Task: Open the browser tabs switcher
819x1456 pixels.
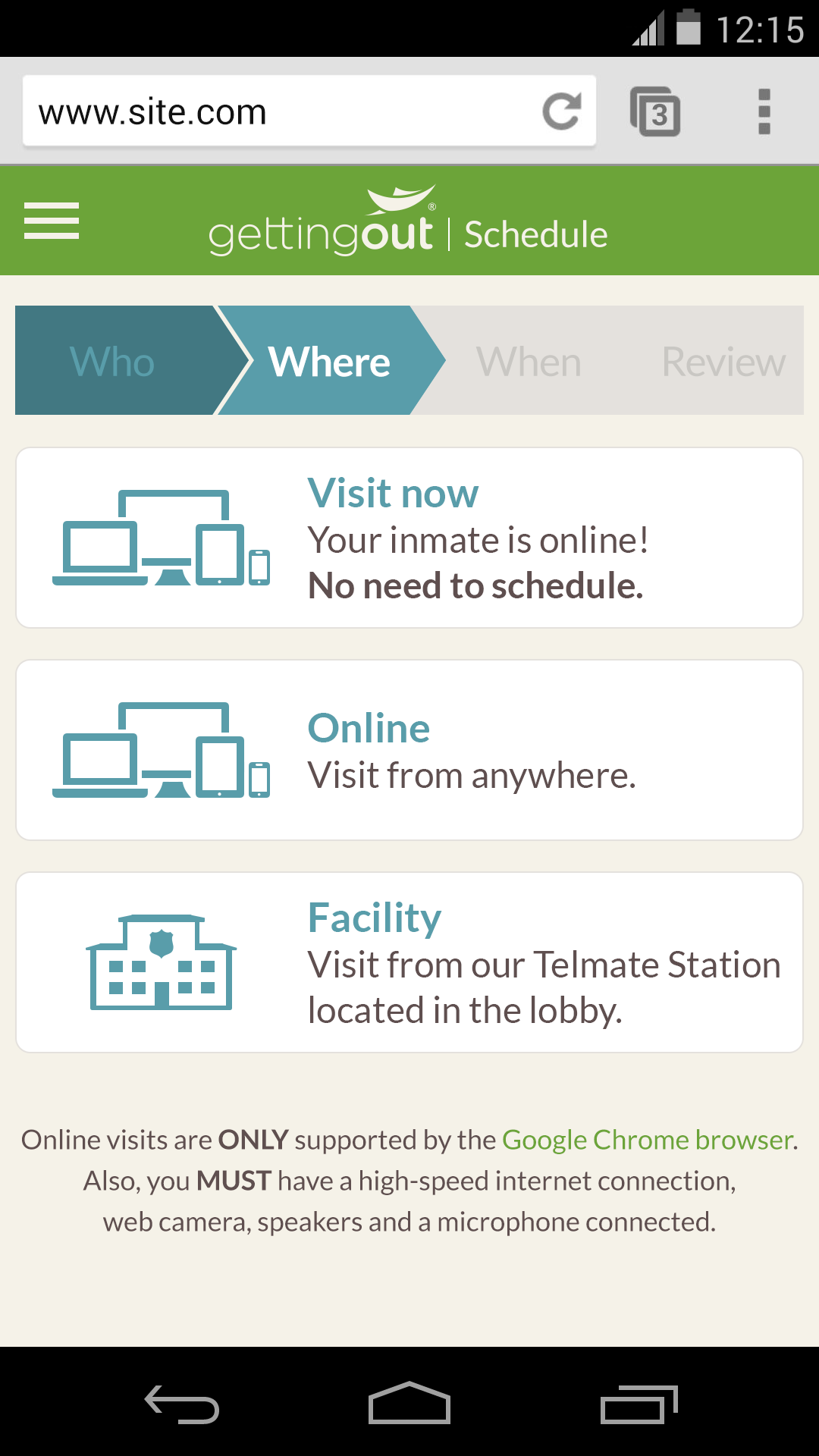Action: [655, 111]
